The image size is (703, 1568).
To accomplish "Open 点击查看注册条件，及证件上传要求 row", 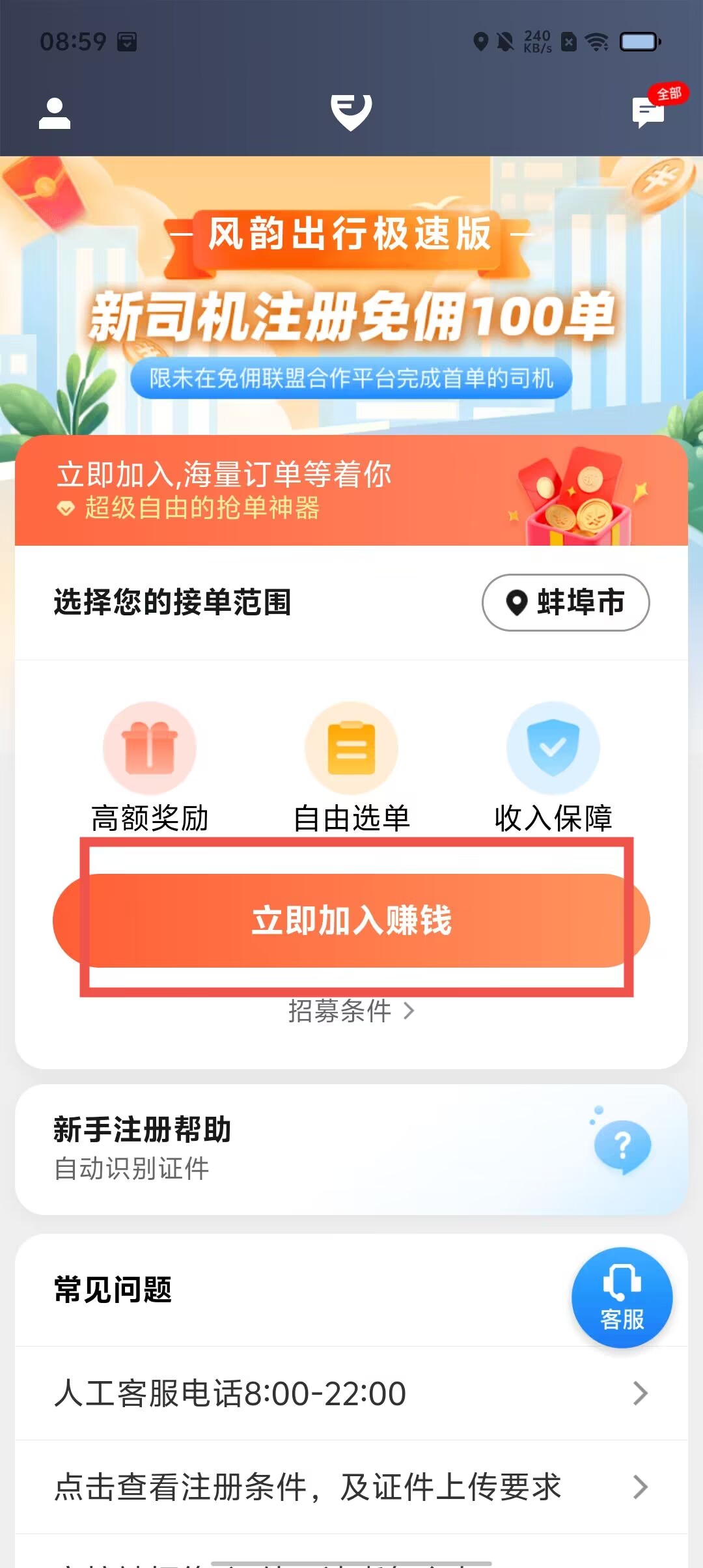I will (351, 1487).
